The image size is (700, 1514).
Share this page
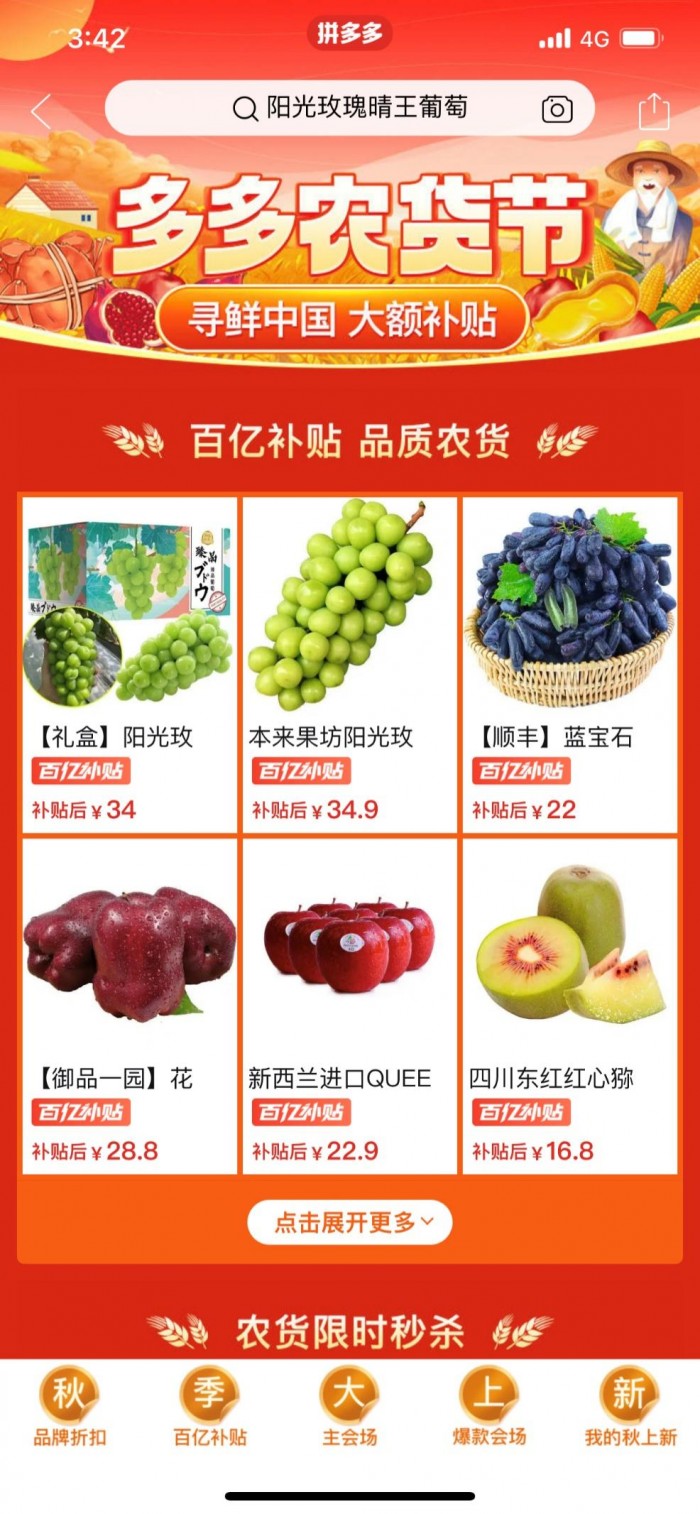tap(653, 110)
